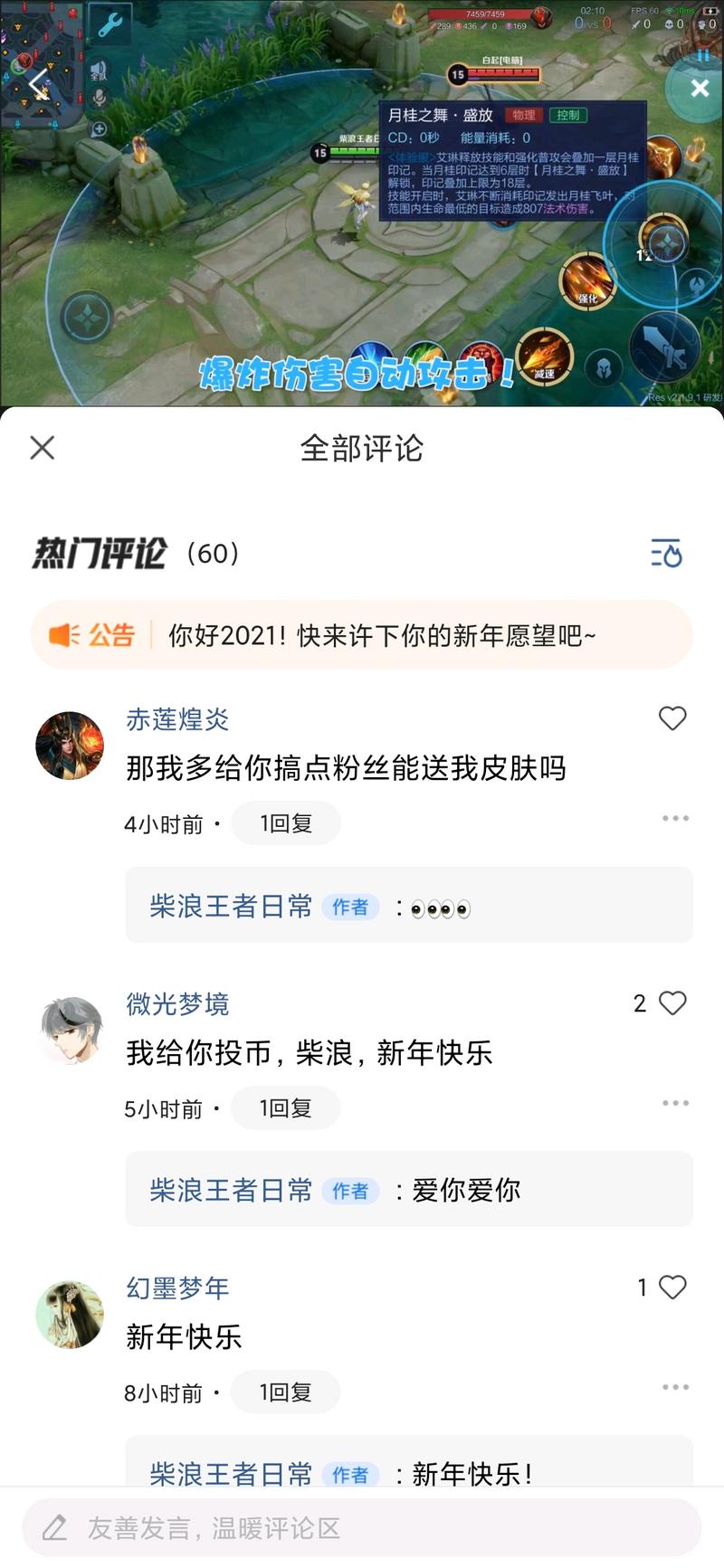Open more options for 微光梦境's comment

(x=675, y=1103)
